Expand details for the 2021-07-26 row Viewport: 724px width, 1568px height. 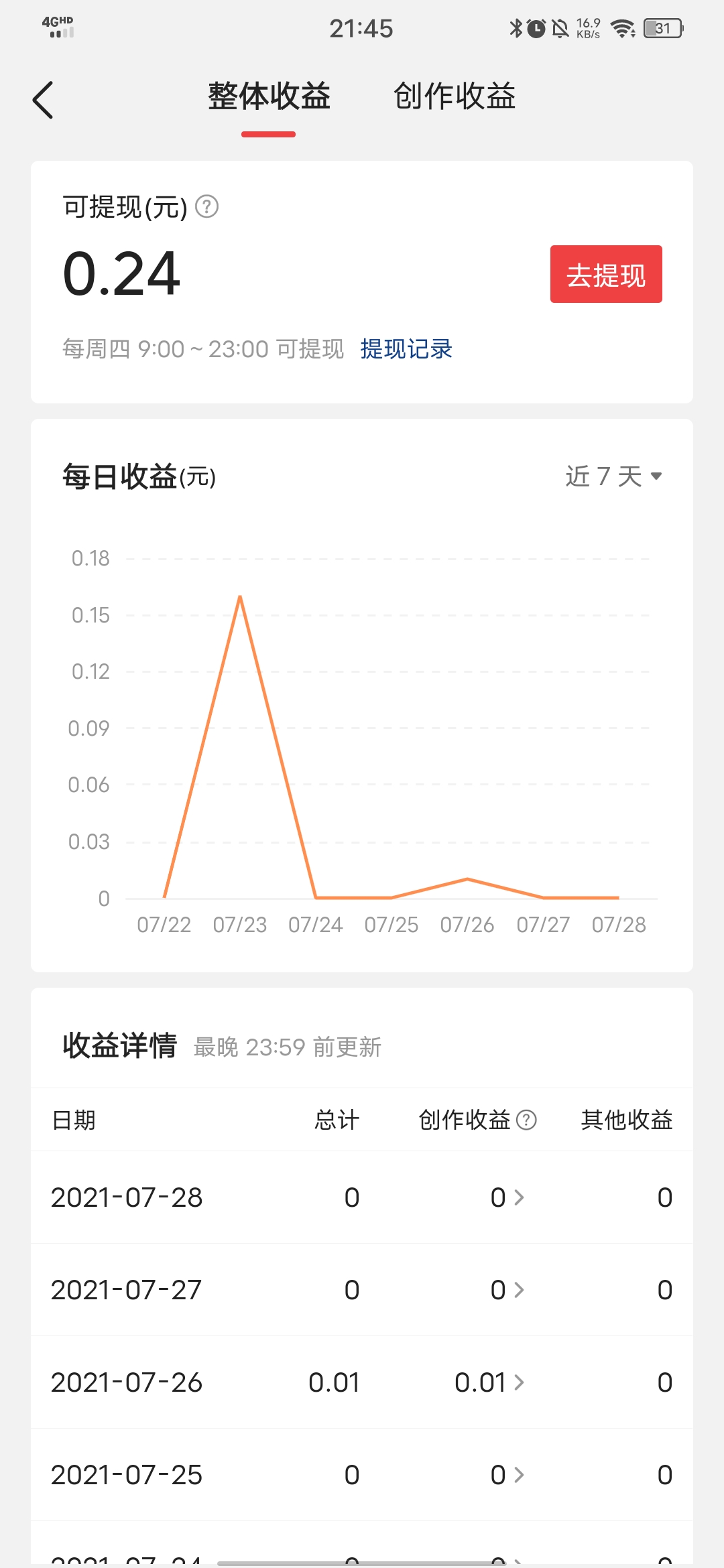(x=520, y=1382)
